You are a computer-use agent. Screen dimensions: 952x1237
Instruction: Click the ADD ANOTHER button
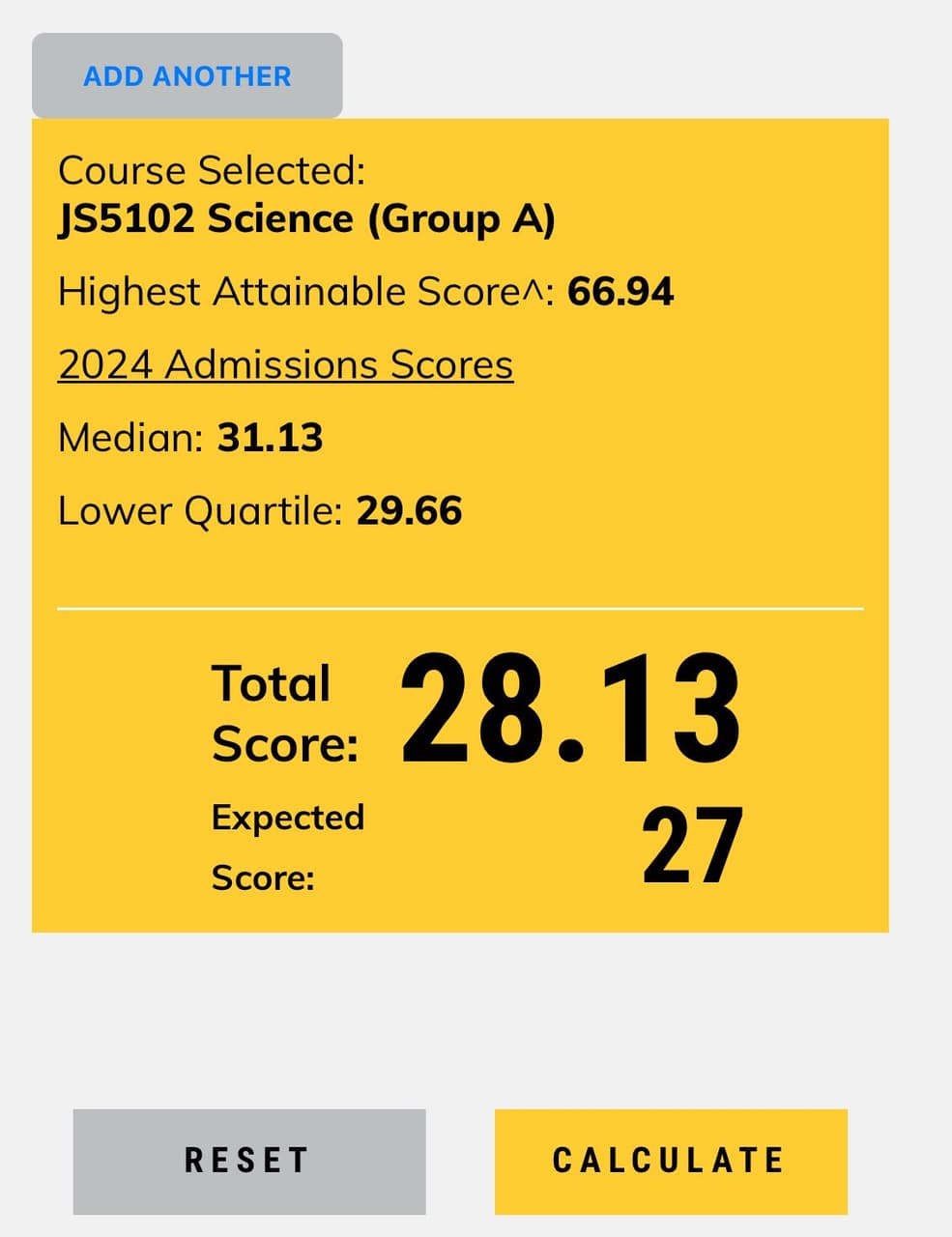coord(186,75)
